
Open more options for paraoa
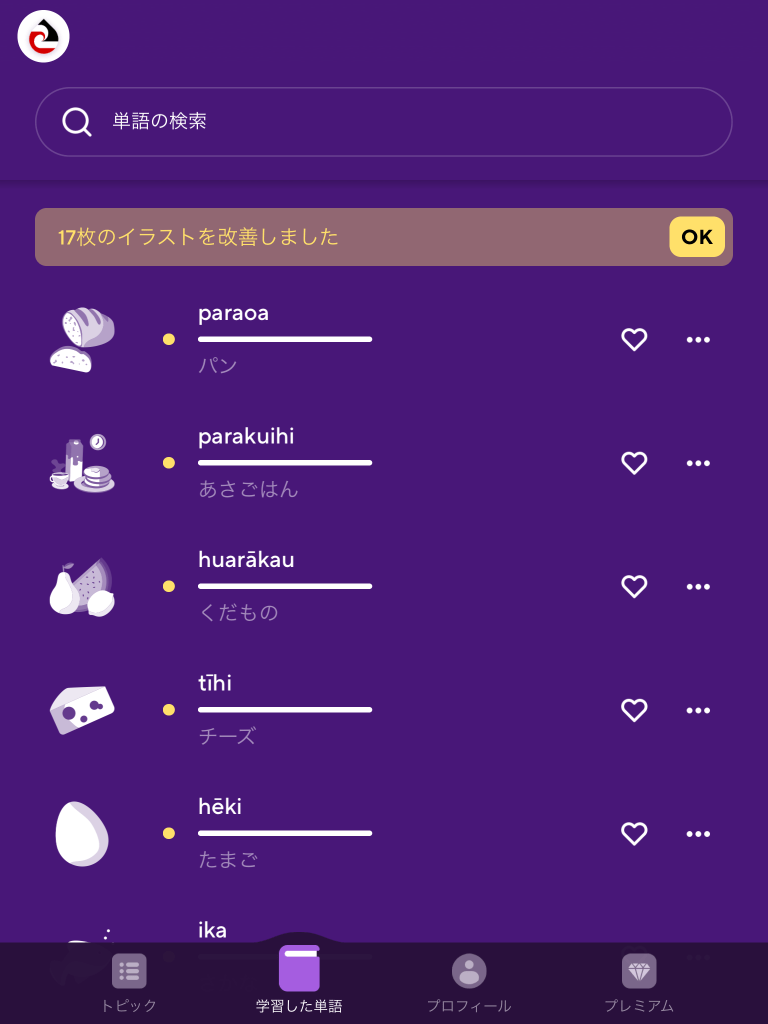698,340
